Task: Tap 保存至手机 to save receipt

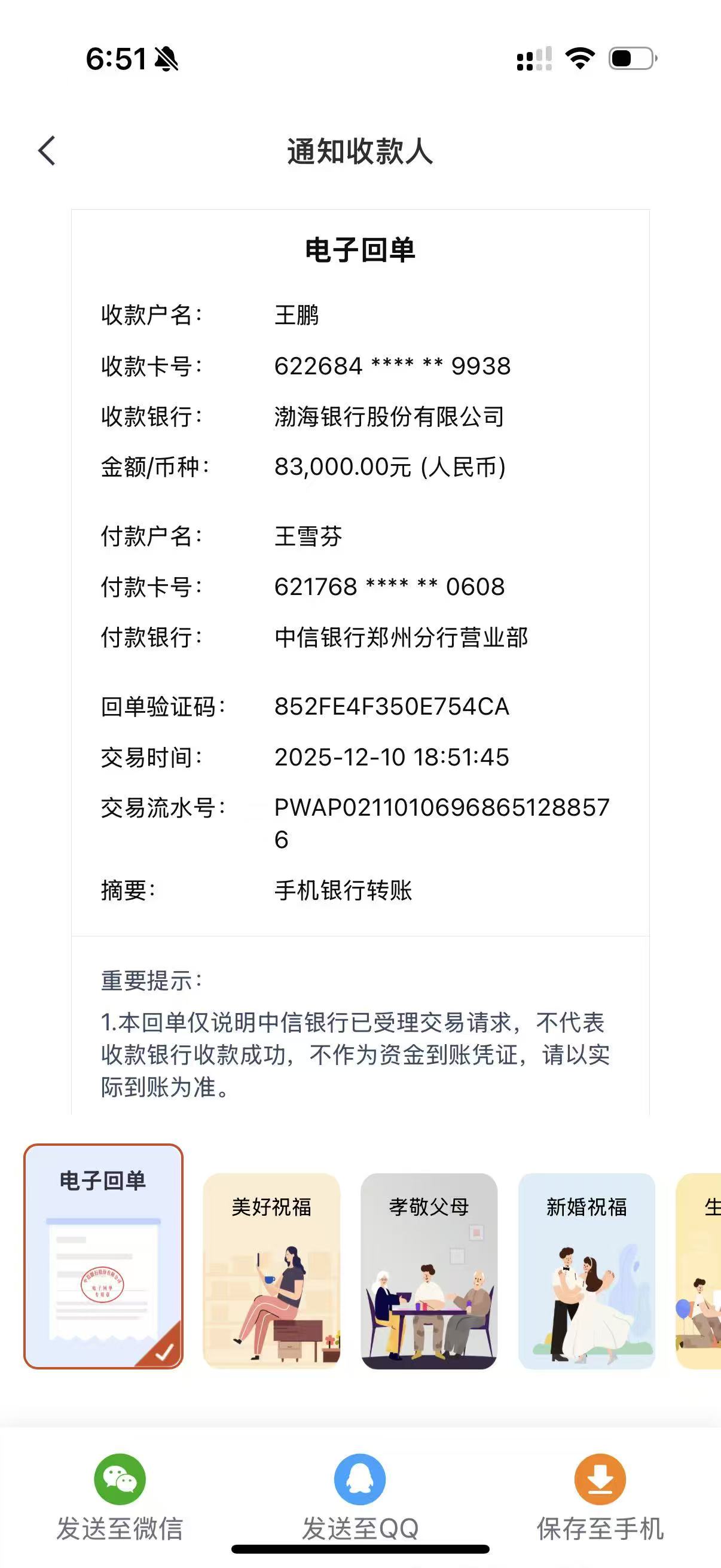Action: [600, 1494]
